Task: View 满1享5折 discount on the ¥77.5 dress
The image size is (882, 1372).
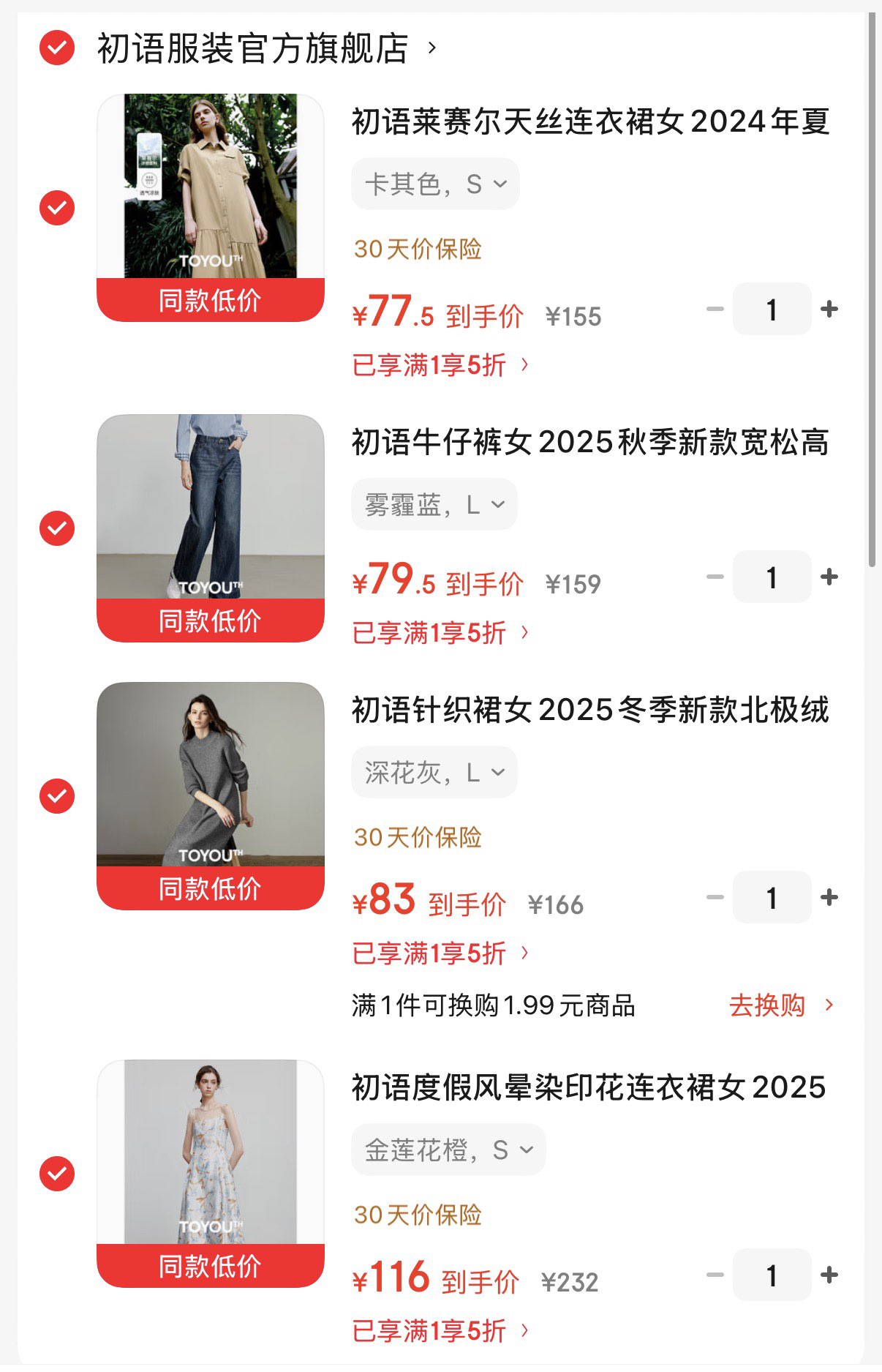Action: [440, 364]
